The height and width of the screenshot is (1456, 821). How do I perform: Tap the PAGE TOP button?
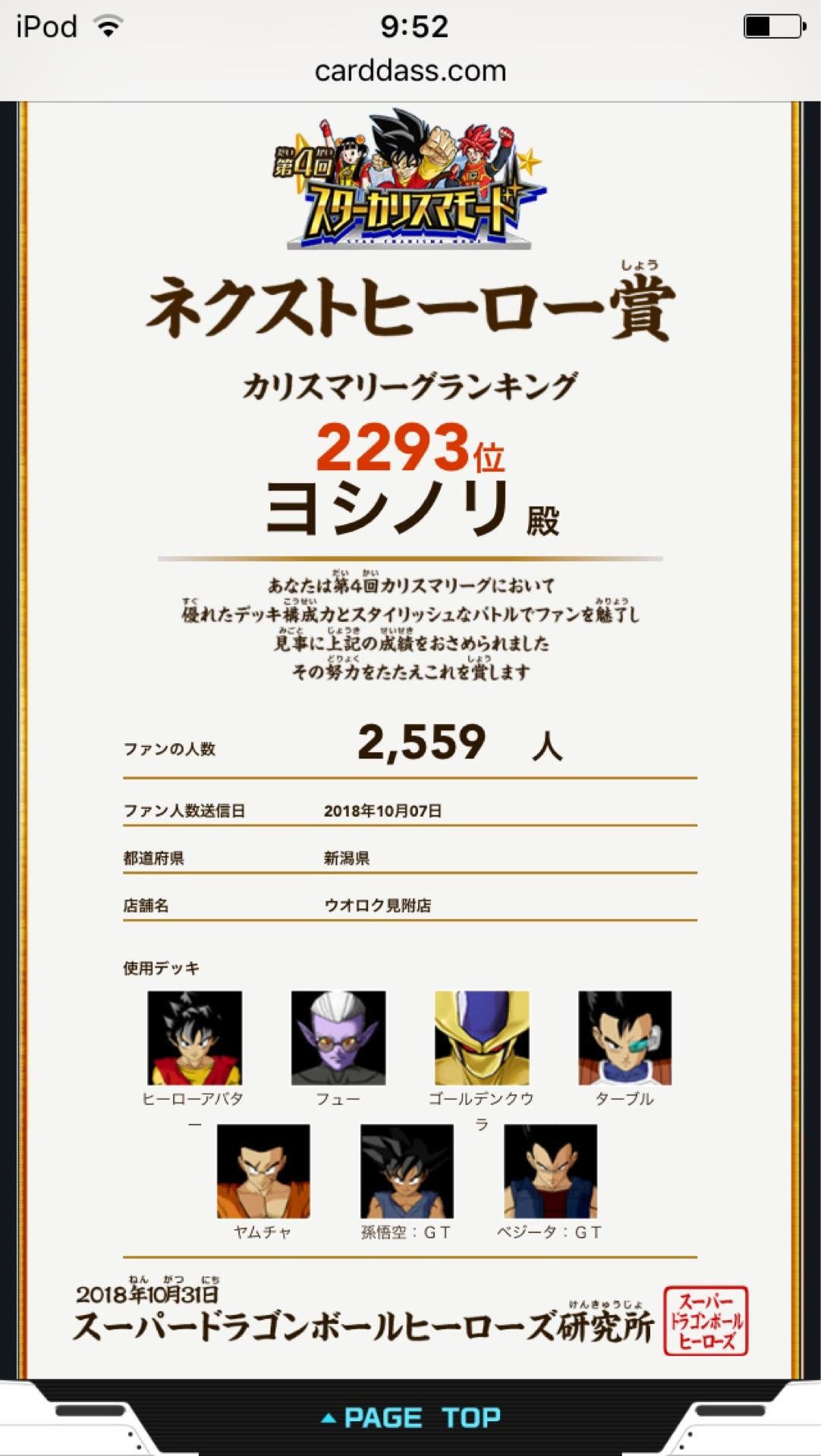coord(411,1417)
